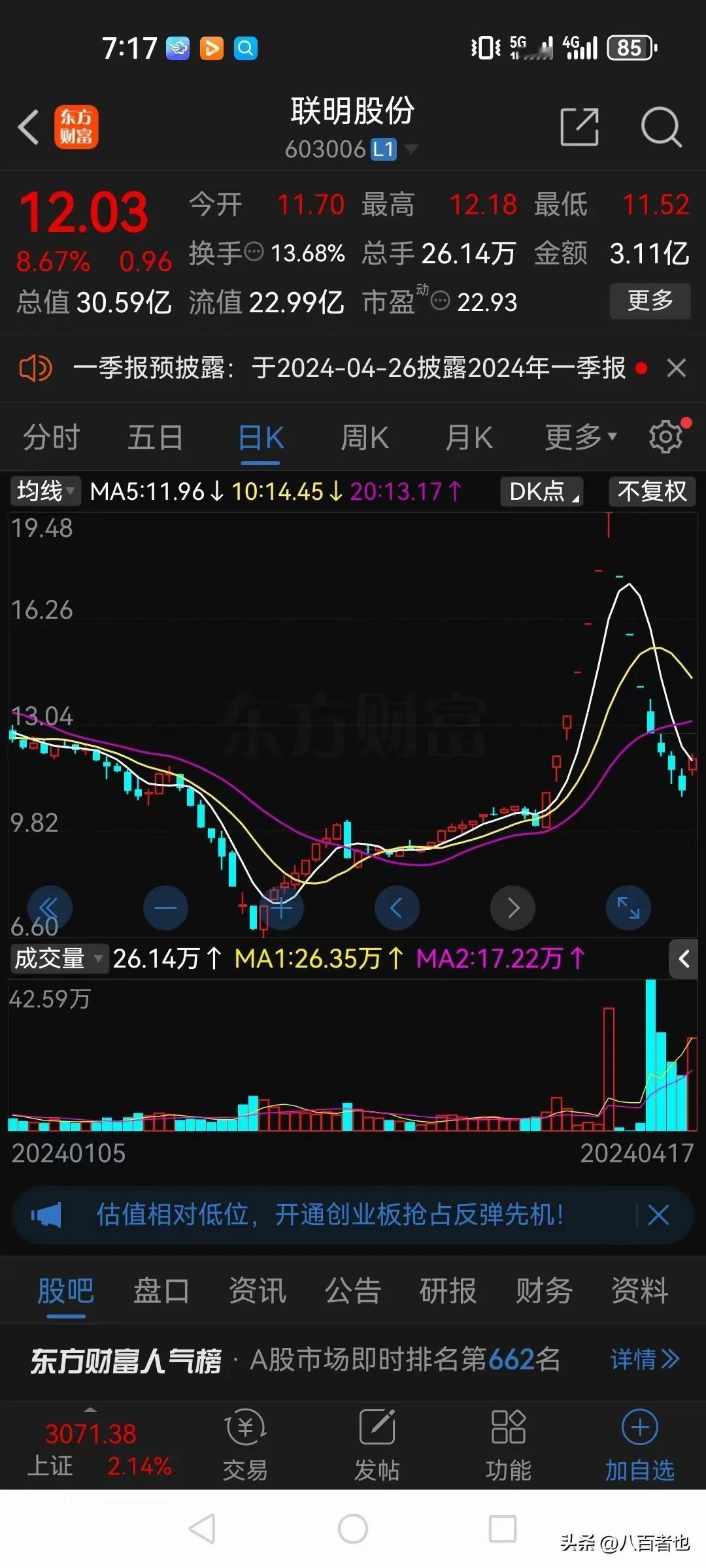
Task: Open the 不复权 adjustment option
Action: pos(652,491)
